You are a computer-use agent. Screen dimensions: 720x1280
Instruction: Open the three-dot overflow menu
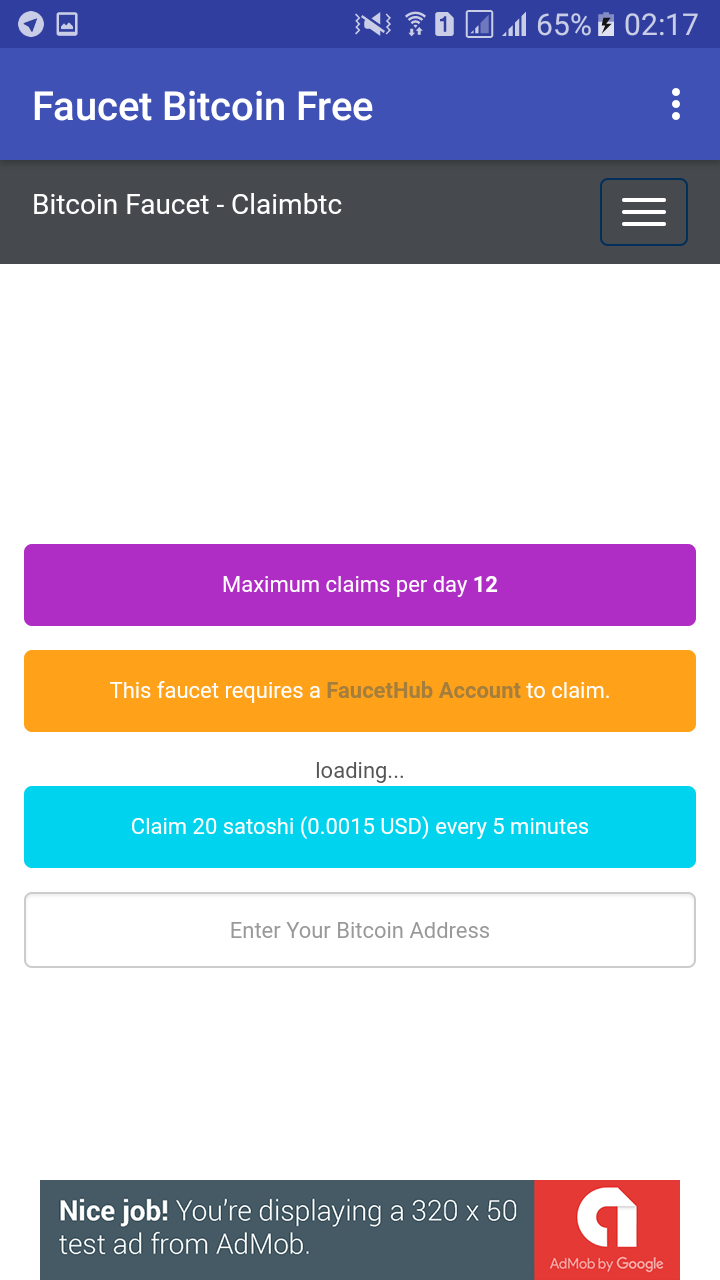(676, 104)
